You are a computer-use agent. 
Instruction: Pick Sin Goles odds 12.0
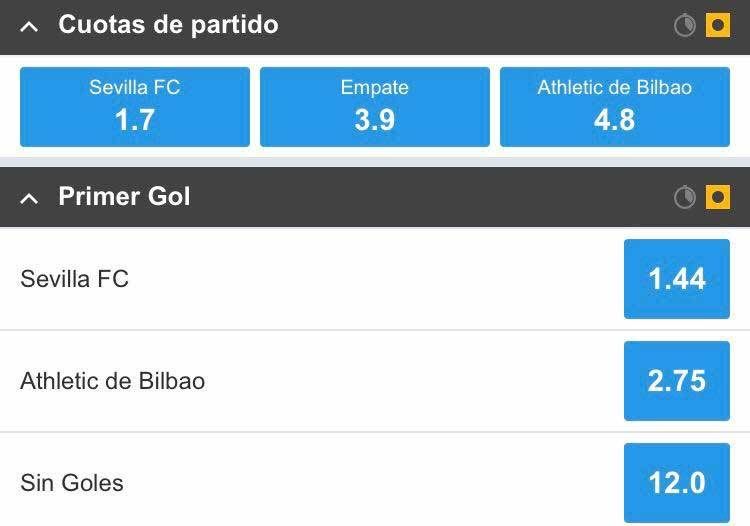[x=676, y=483]
